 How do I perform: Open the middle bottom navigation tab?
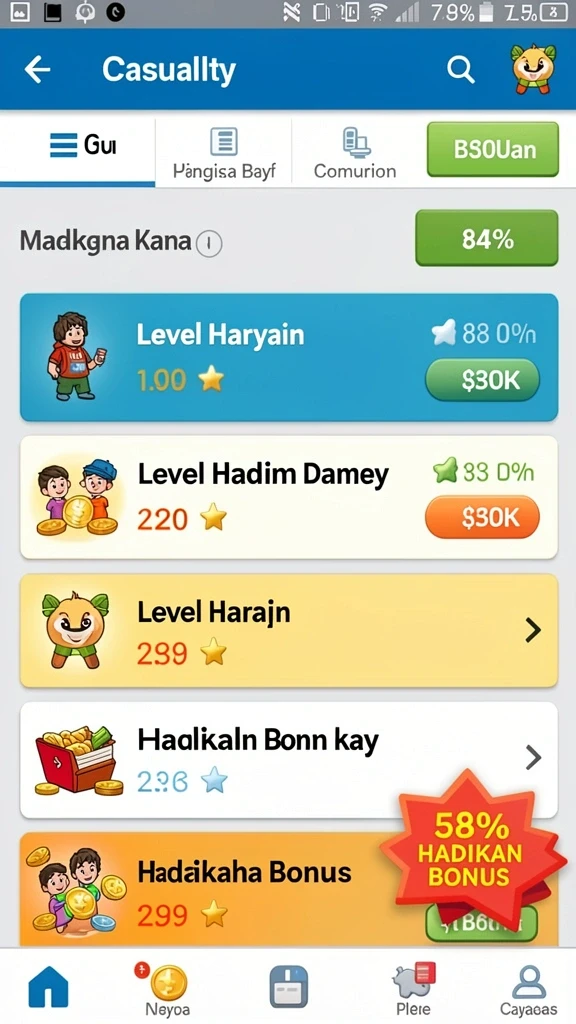tap(288, 986)
